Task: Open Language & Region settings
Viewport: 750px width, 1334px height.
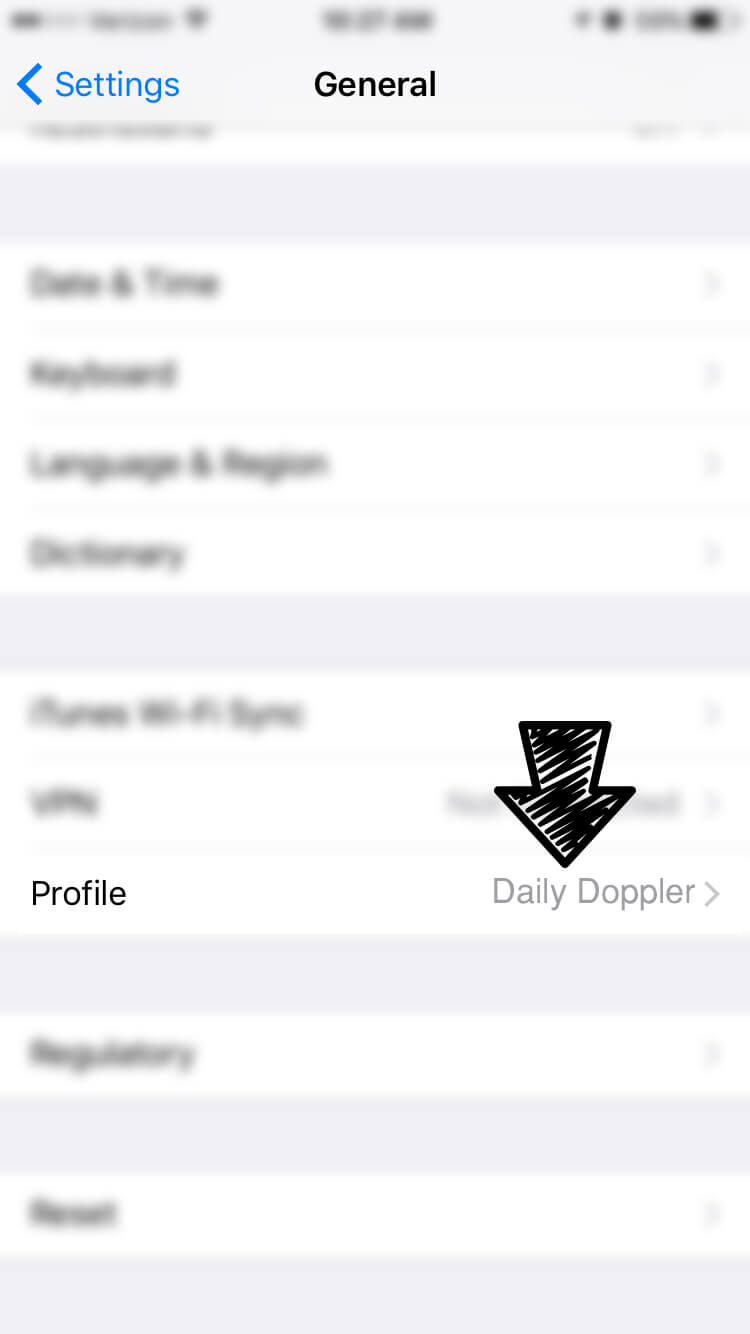Action: [375, 464]
